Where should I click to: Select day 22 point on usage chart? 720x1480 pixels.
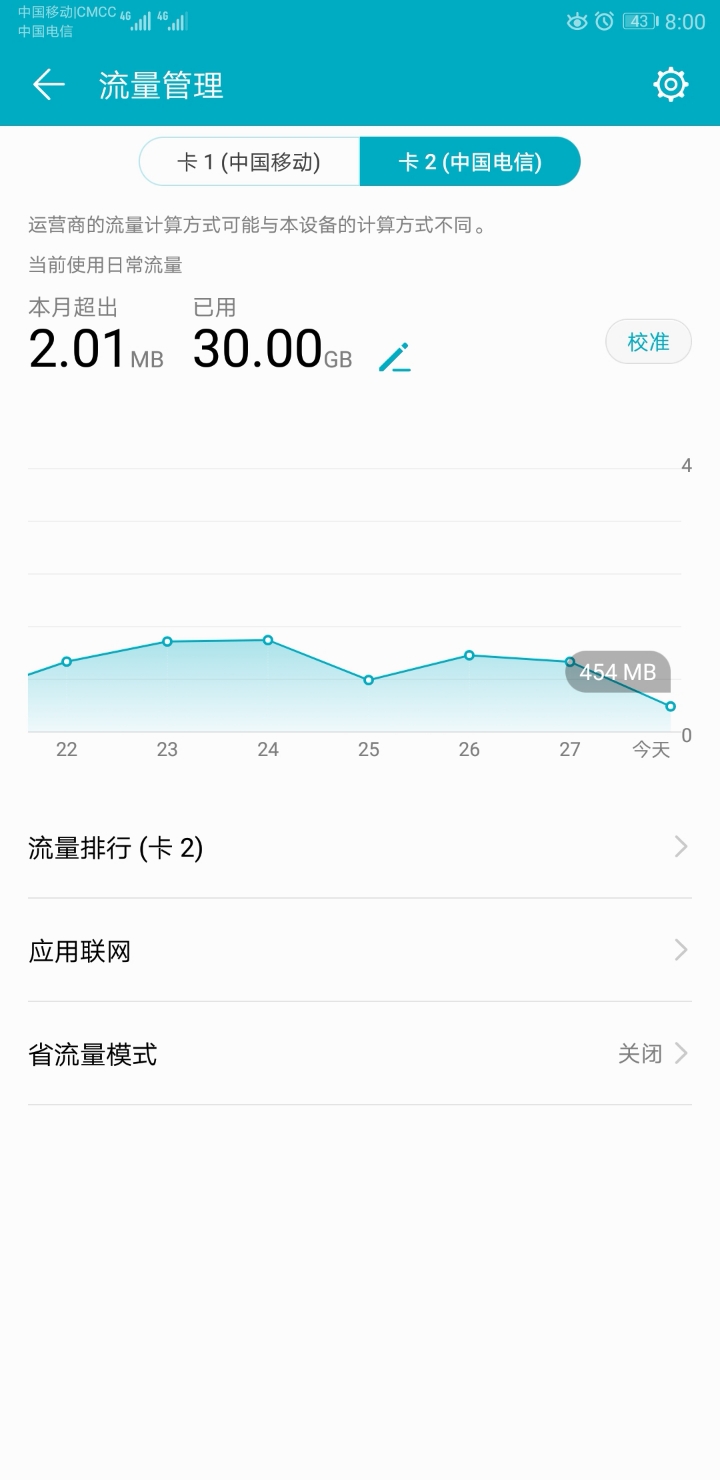coord(67,662)
